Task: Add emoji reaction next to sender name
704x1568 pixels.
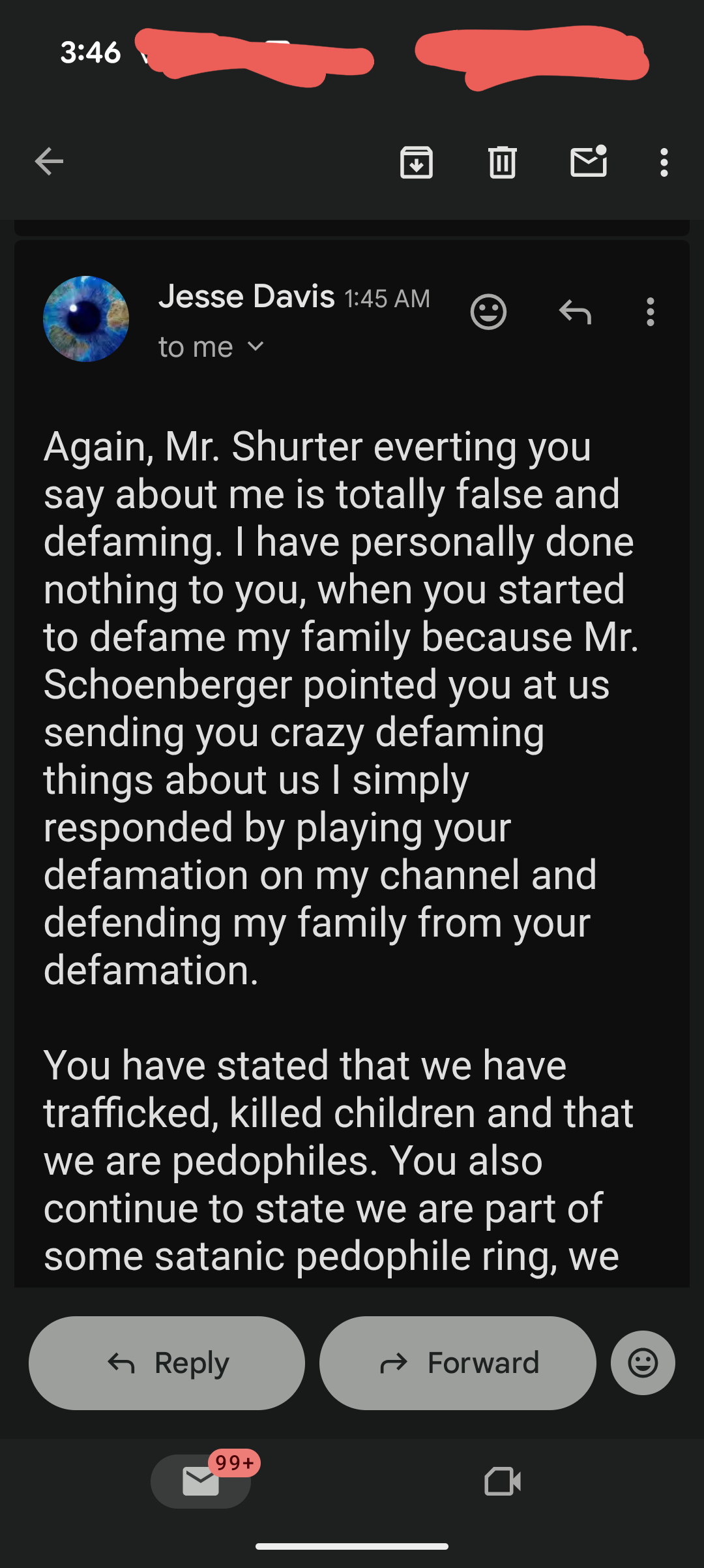Action: coord(488,312)
